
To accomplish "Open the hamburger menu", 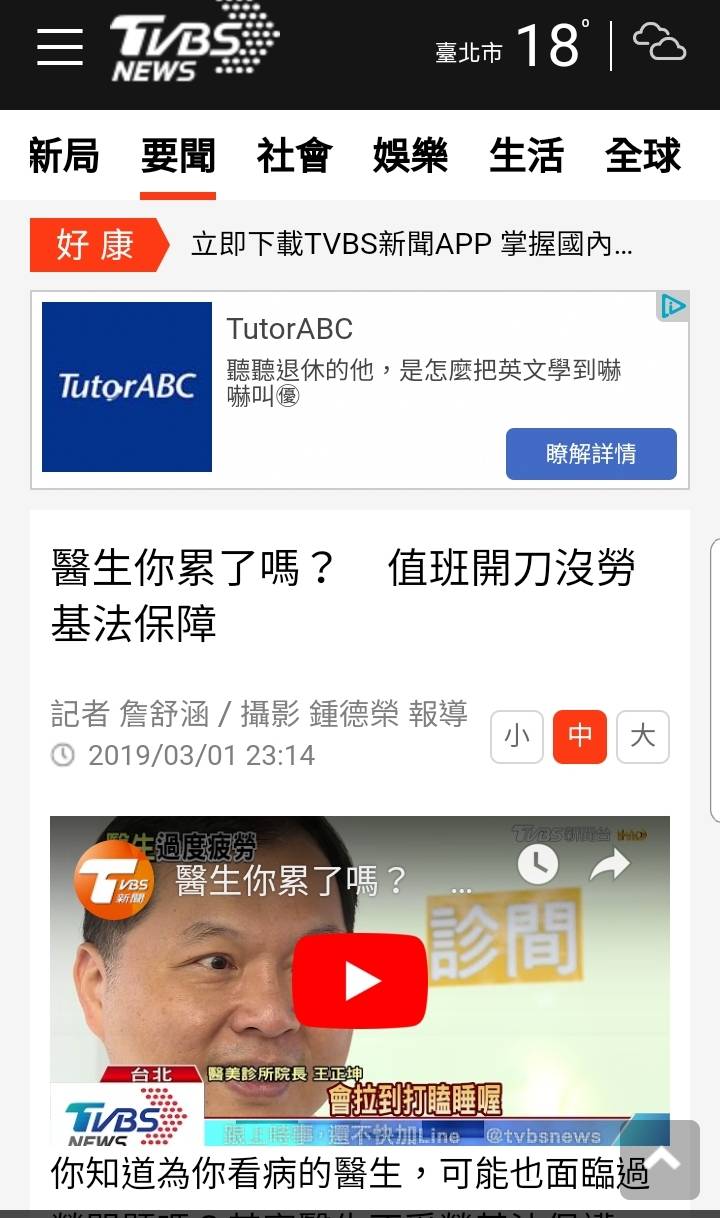I will [x=60, y=46].
